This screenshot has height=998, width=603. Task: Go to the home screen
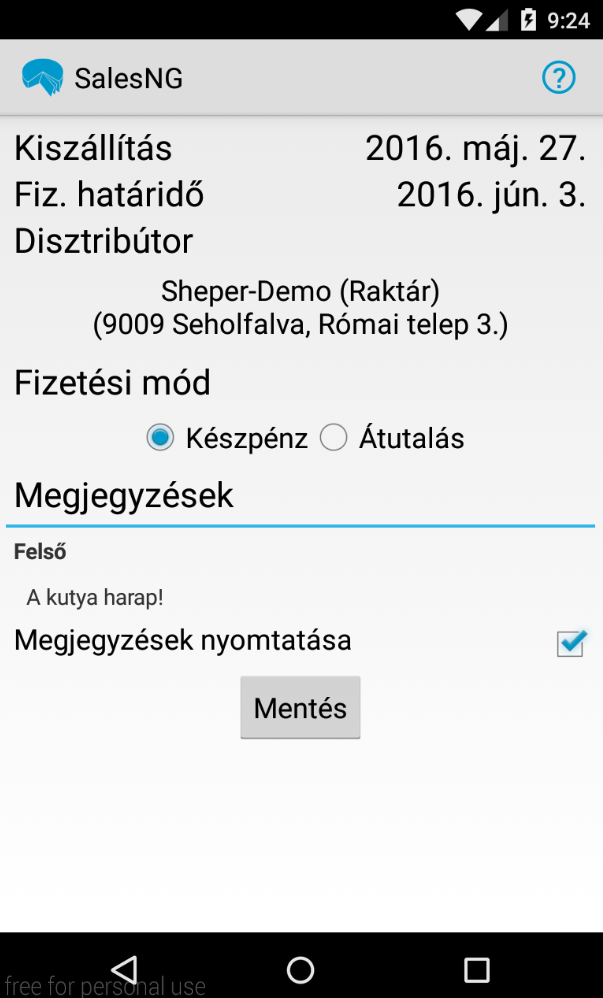point(301,970)
